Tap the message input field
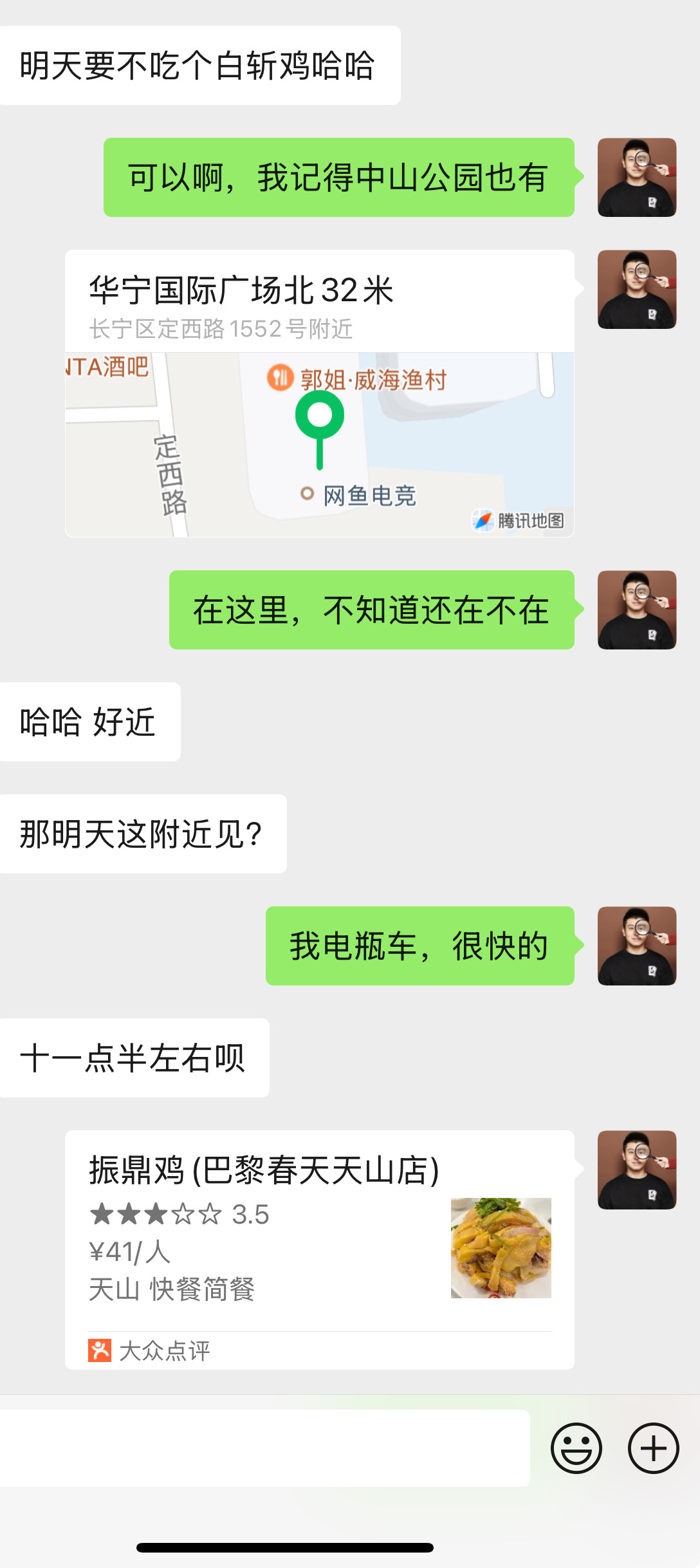Image resolution: width=700 pixels, height=1568 pixels. click(x=264, y=1448)
